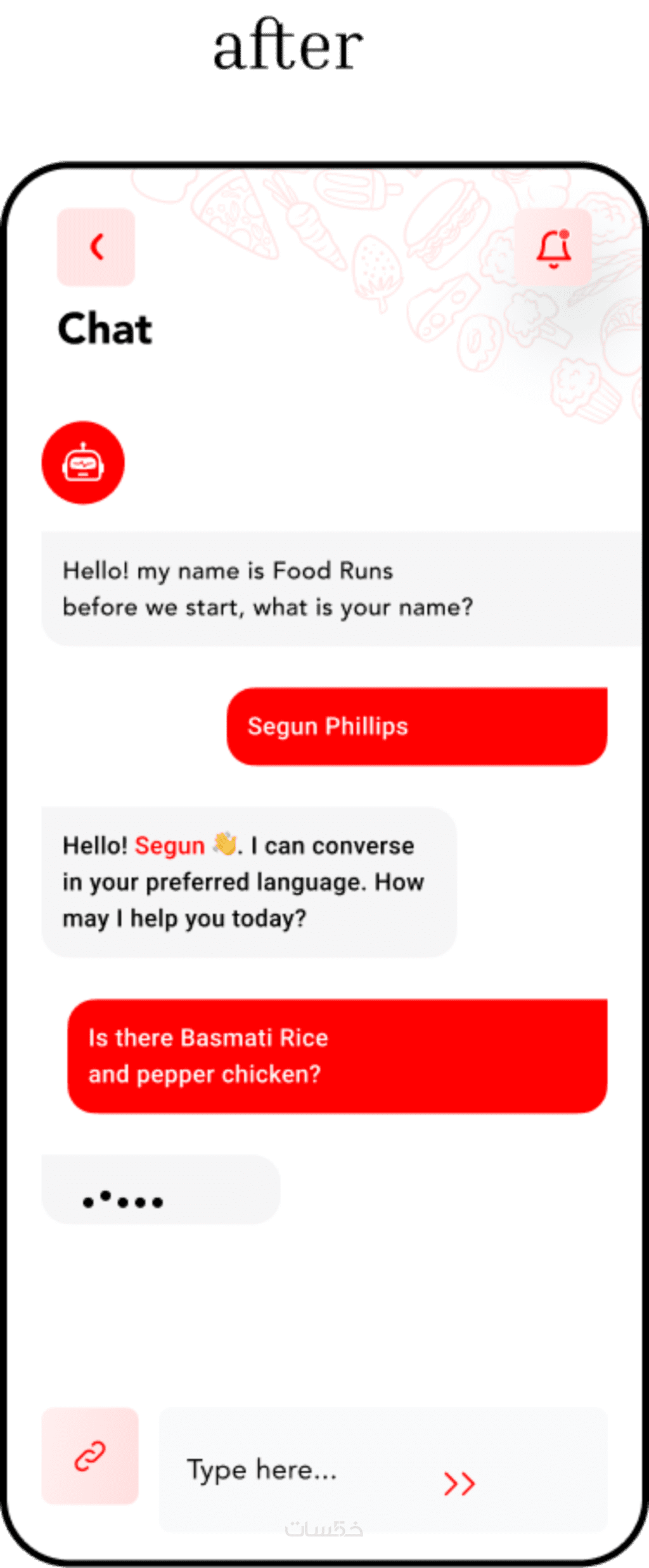The image size is (649, 1568).
Task: Go back from the Chat screen
Action: (x=96, y=247)
